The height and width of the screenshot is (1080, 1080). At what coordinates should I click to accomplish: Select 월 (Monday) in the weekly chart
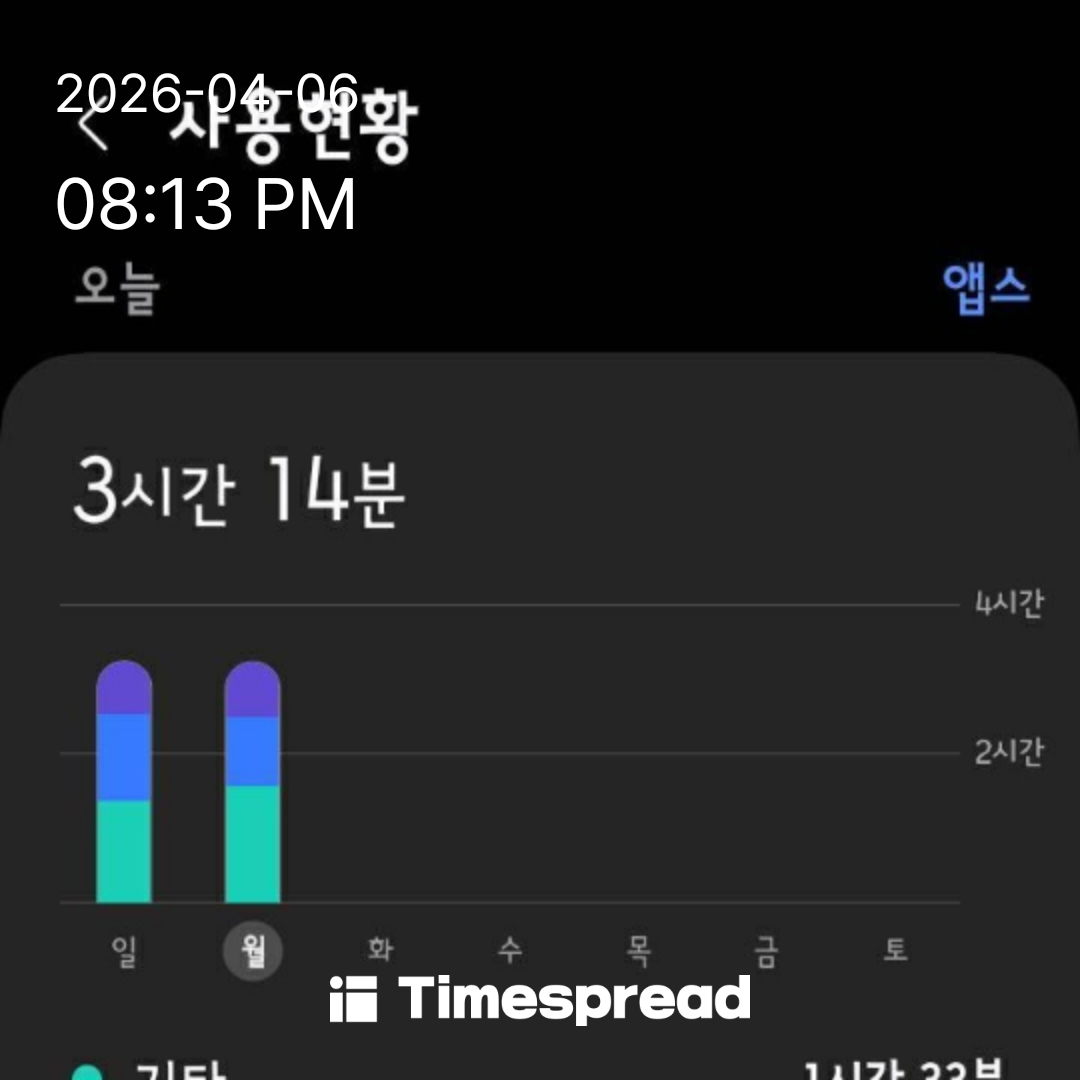(252, 951)
